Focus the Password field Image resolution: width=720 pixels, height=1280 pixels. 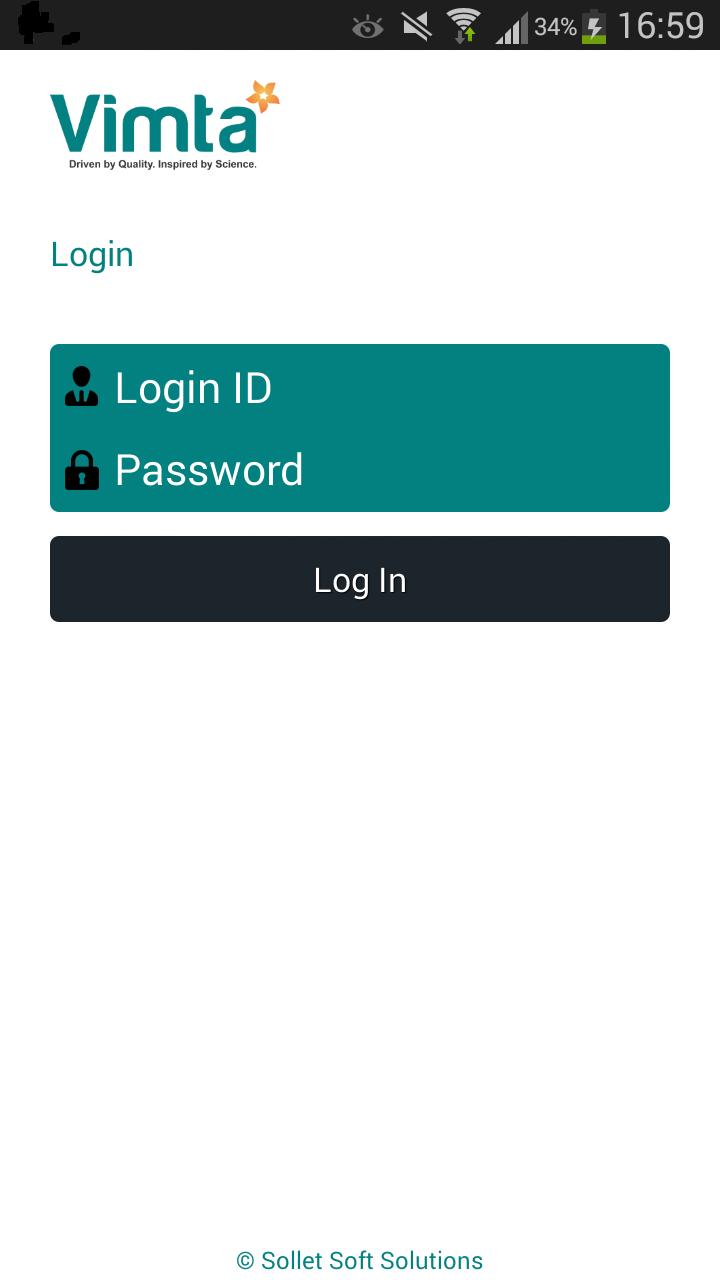(360, 470)
